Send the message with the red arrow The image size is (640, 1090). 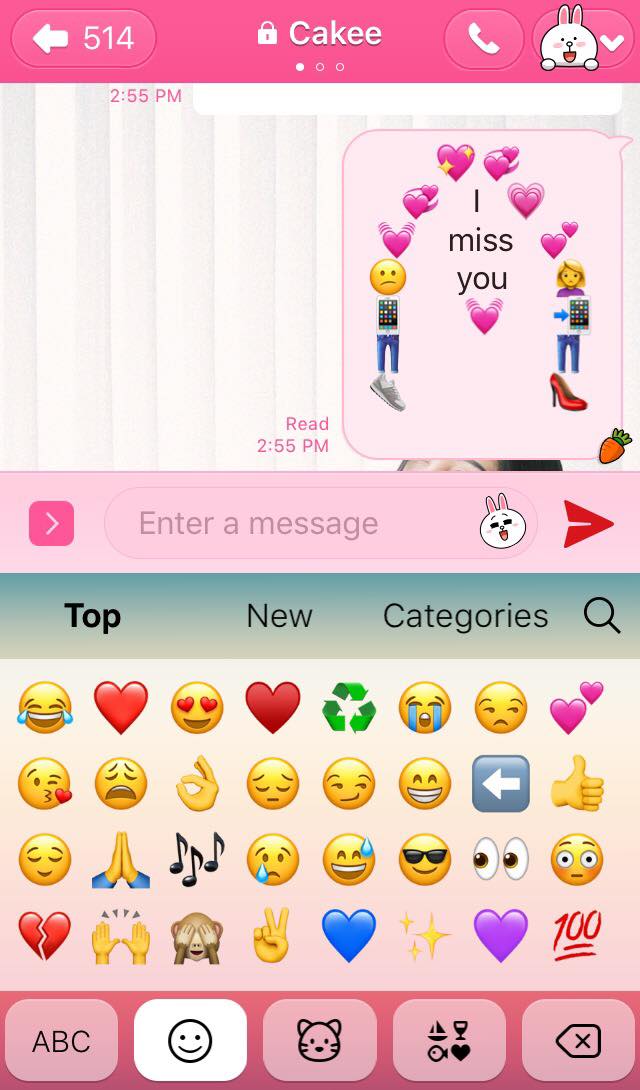click(588, 524)
